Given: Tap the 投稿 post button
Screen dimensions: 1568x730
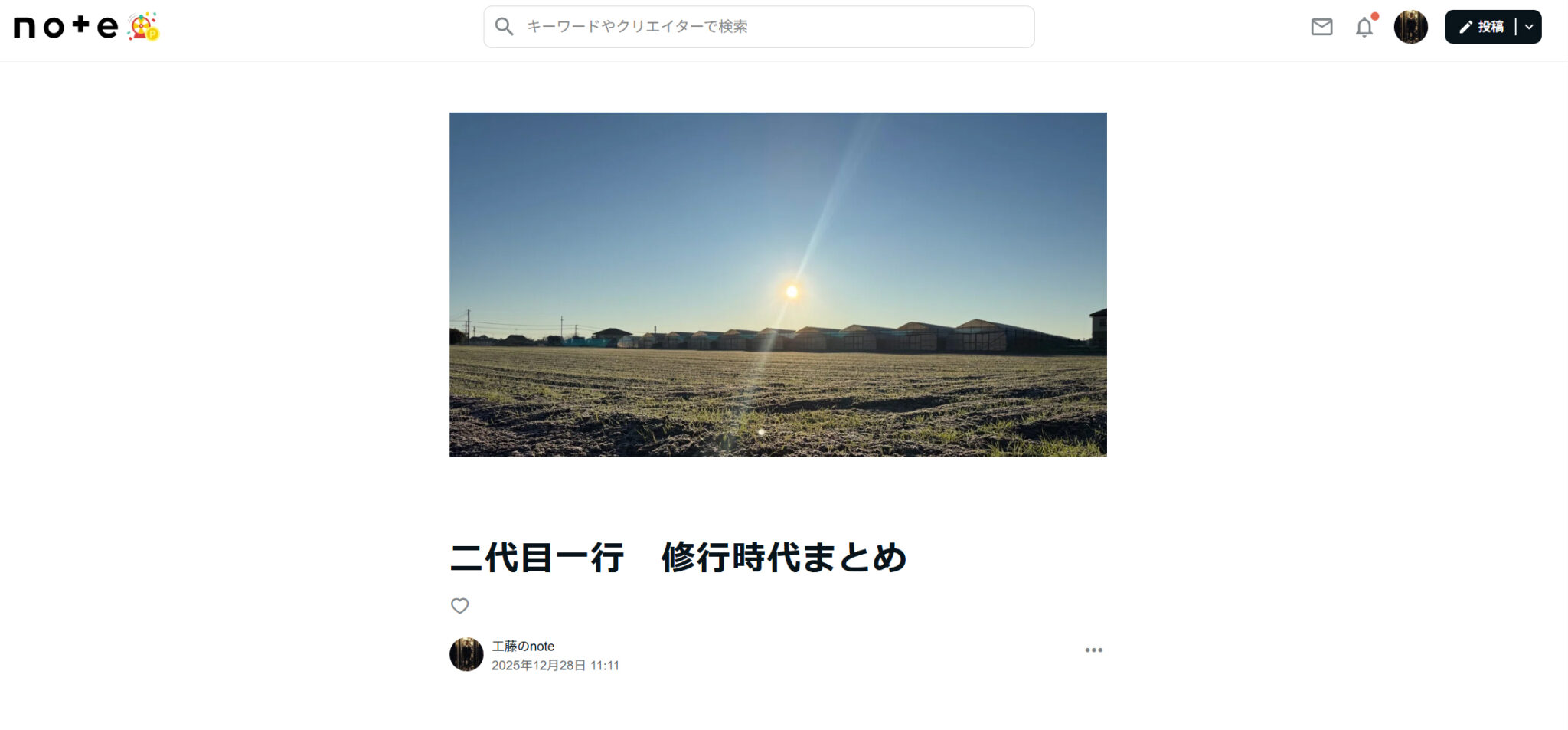Looking at the screenshot, I should pos(1482,27).
